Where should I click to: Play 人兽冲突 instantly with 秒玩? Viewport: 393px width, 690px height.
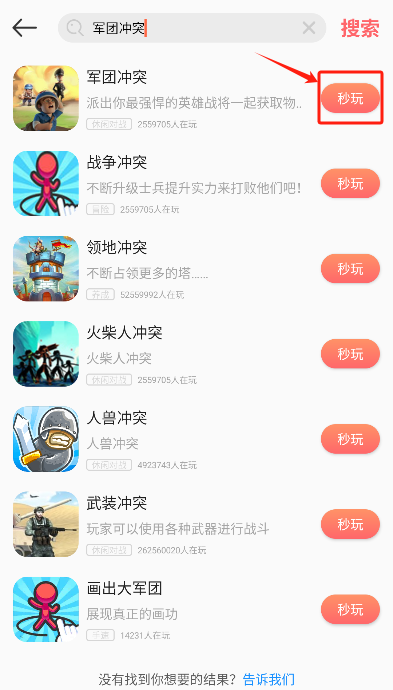point(350,439)
